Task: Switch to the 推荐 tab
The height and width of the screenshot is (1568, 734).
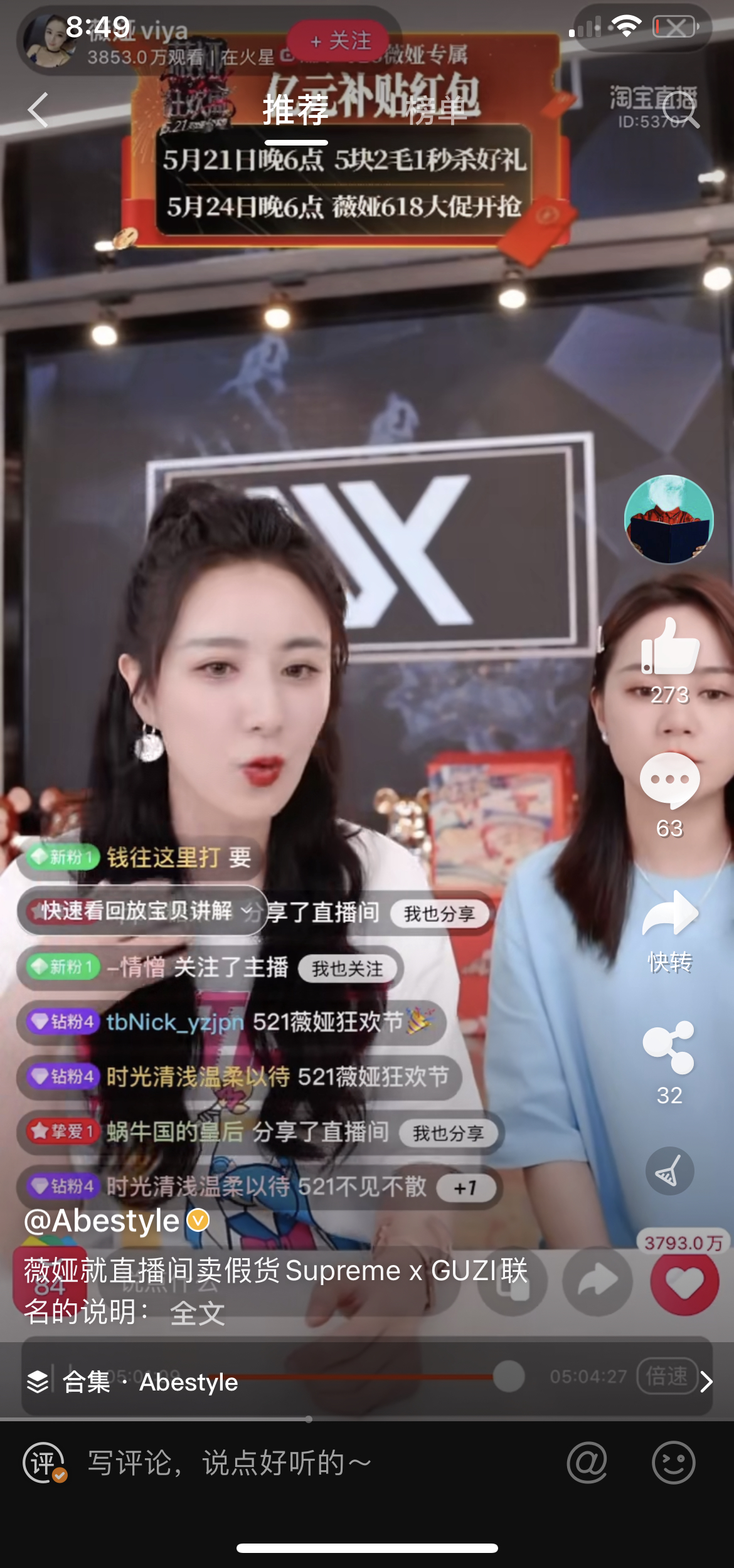Action: 295,111
